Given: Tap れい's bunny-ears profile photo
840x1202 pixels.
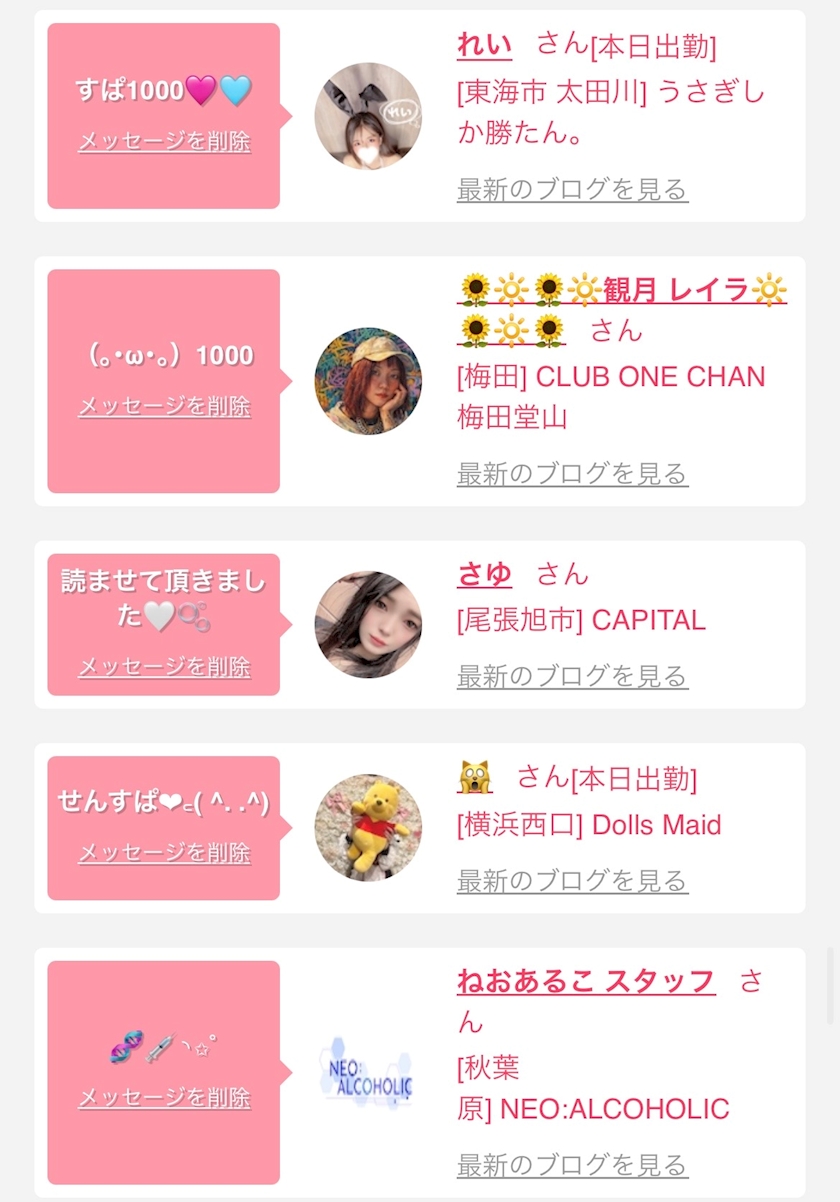Looking at the screenshot, I should pos(368,116).
